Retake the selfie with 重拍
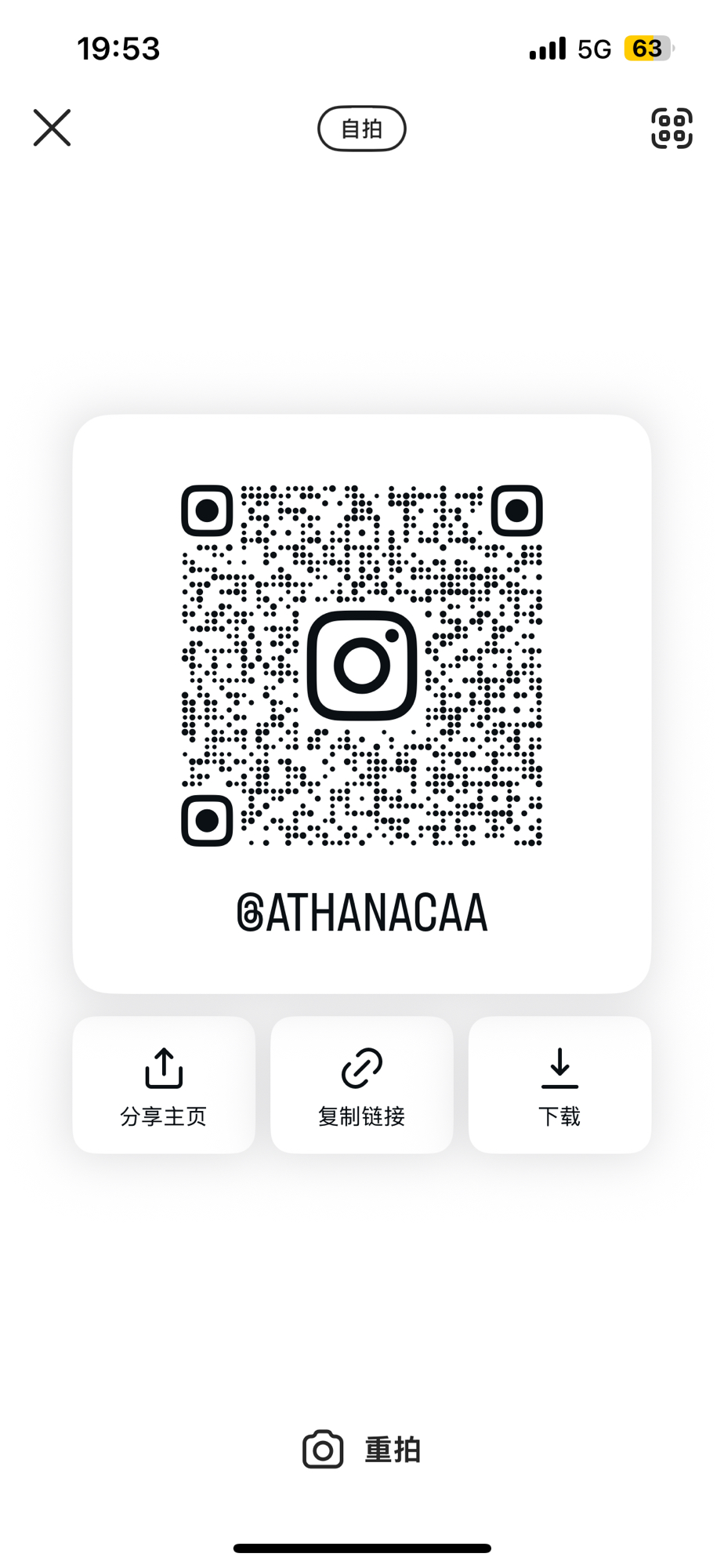The height and width of the screenshot is (1568, 724). click(362, 1450)
